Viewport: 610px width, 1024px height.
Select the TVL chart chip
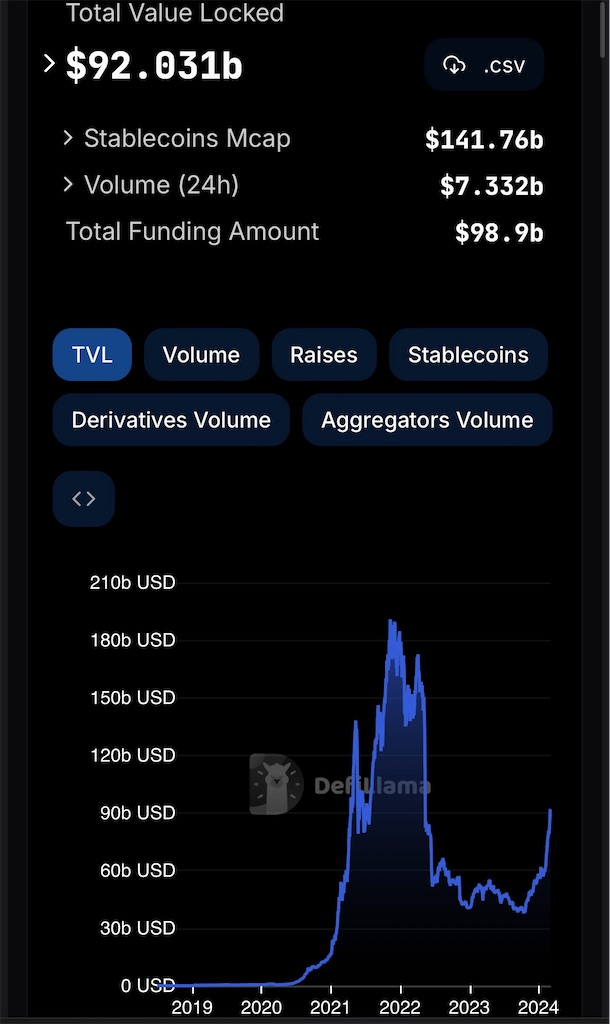(x=92, y=355)
